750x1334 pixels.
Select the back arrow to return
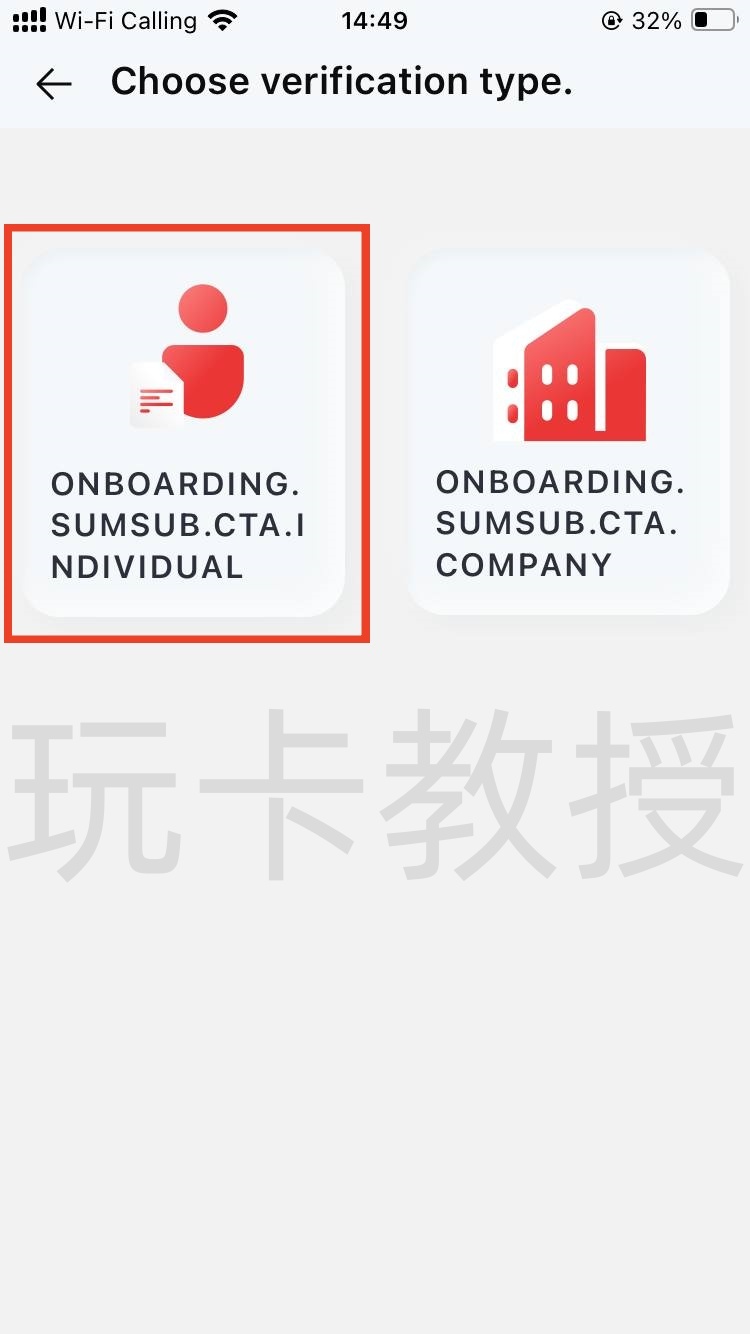click(53, 84)
